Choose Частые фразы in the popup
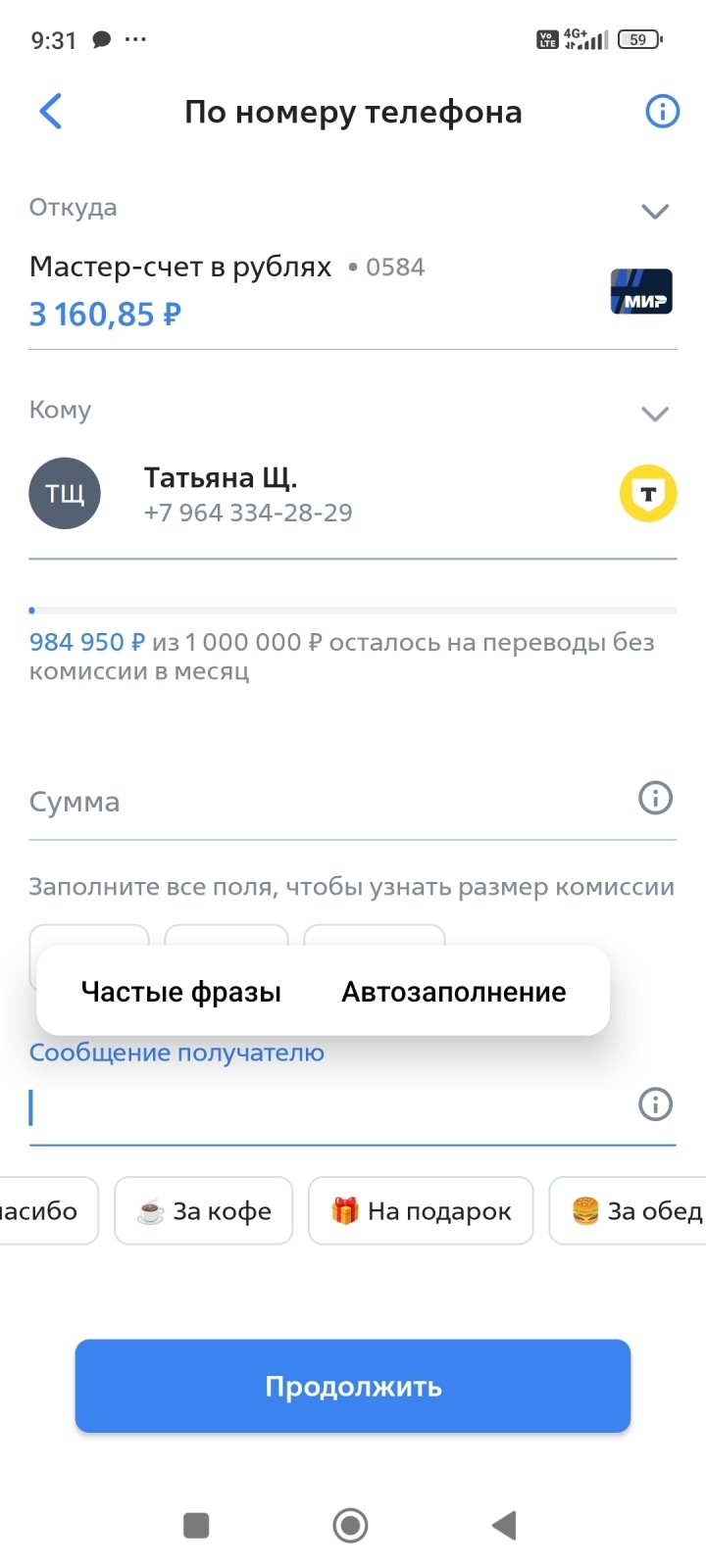Screen dimensions: 706x1568 click(181, 992)
